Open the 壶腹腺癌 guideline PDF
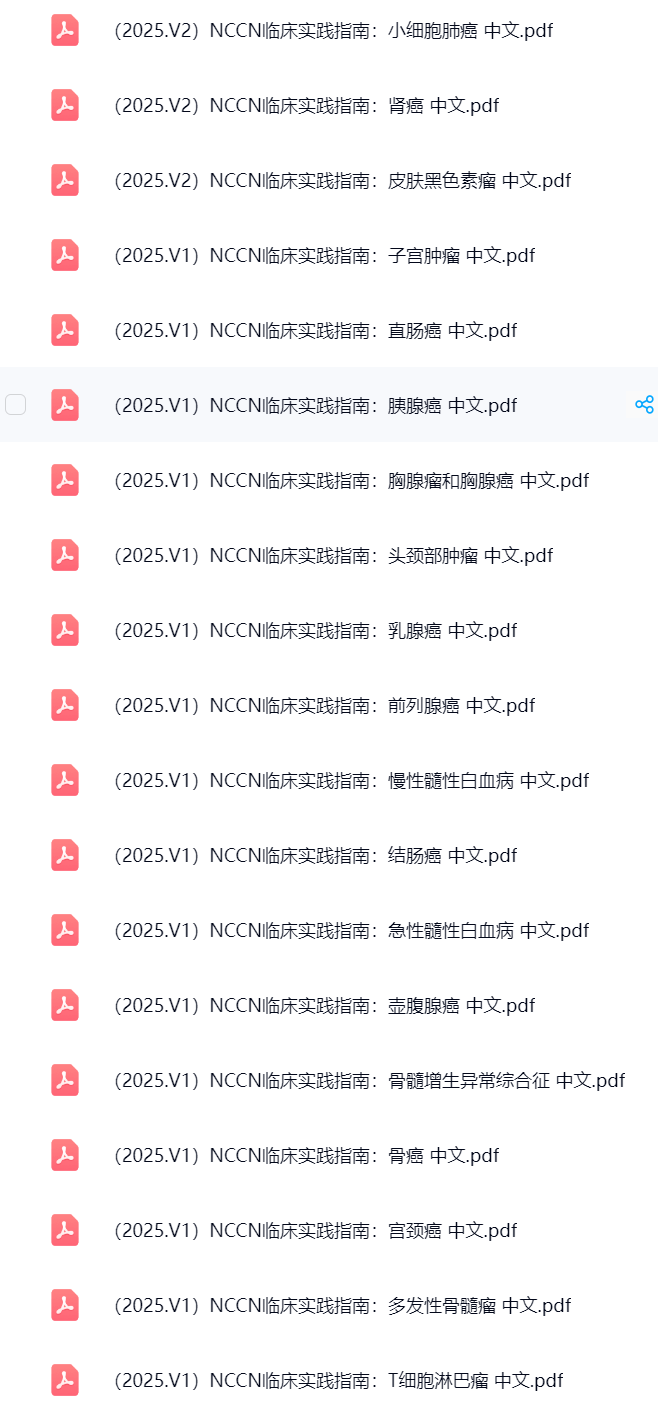Viewport: 658px width, 1414px height. point(323,1006)
